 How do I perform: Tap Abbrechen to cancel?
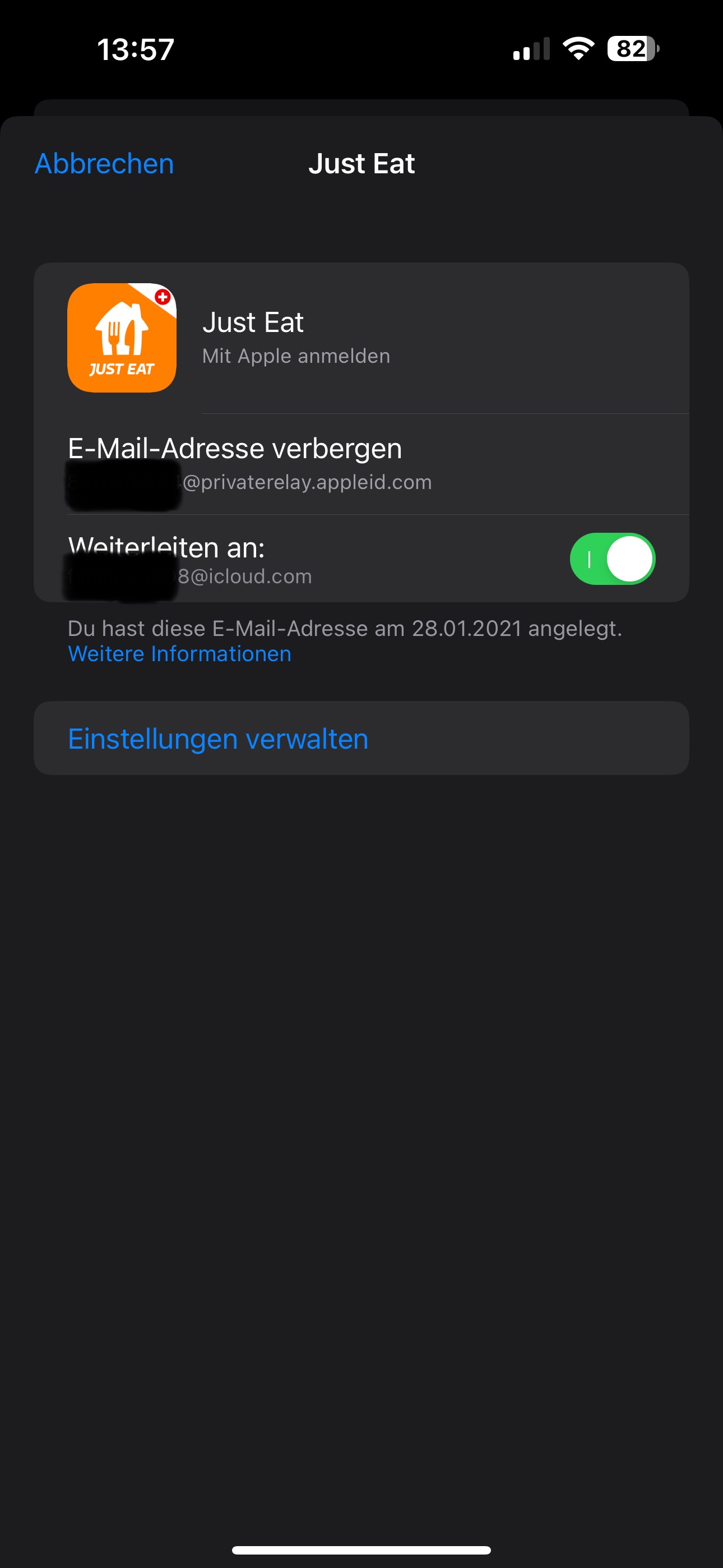(104, 163)
